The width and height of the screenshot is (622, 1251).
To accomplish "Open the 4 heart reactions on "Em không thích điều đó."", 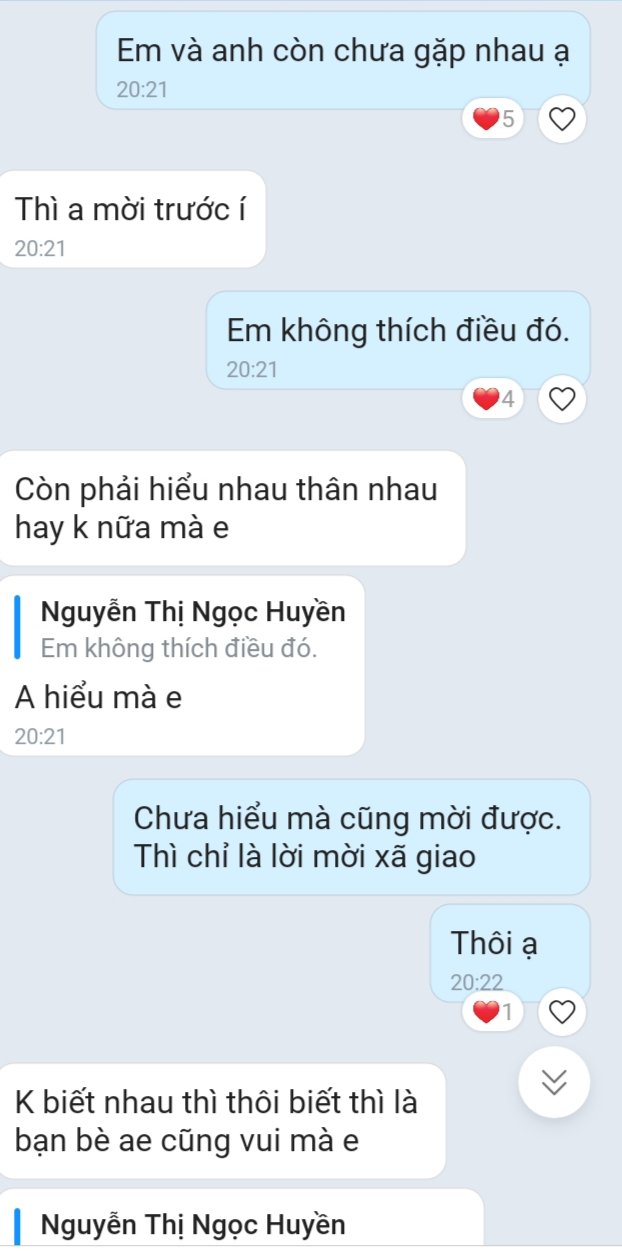I will click(x=494, y=400).
